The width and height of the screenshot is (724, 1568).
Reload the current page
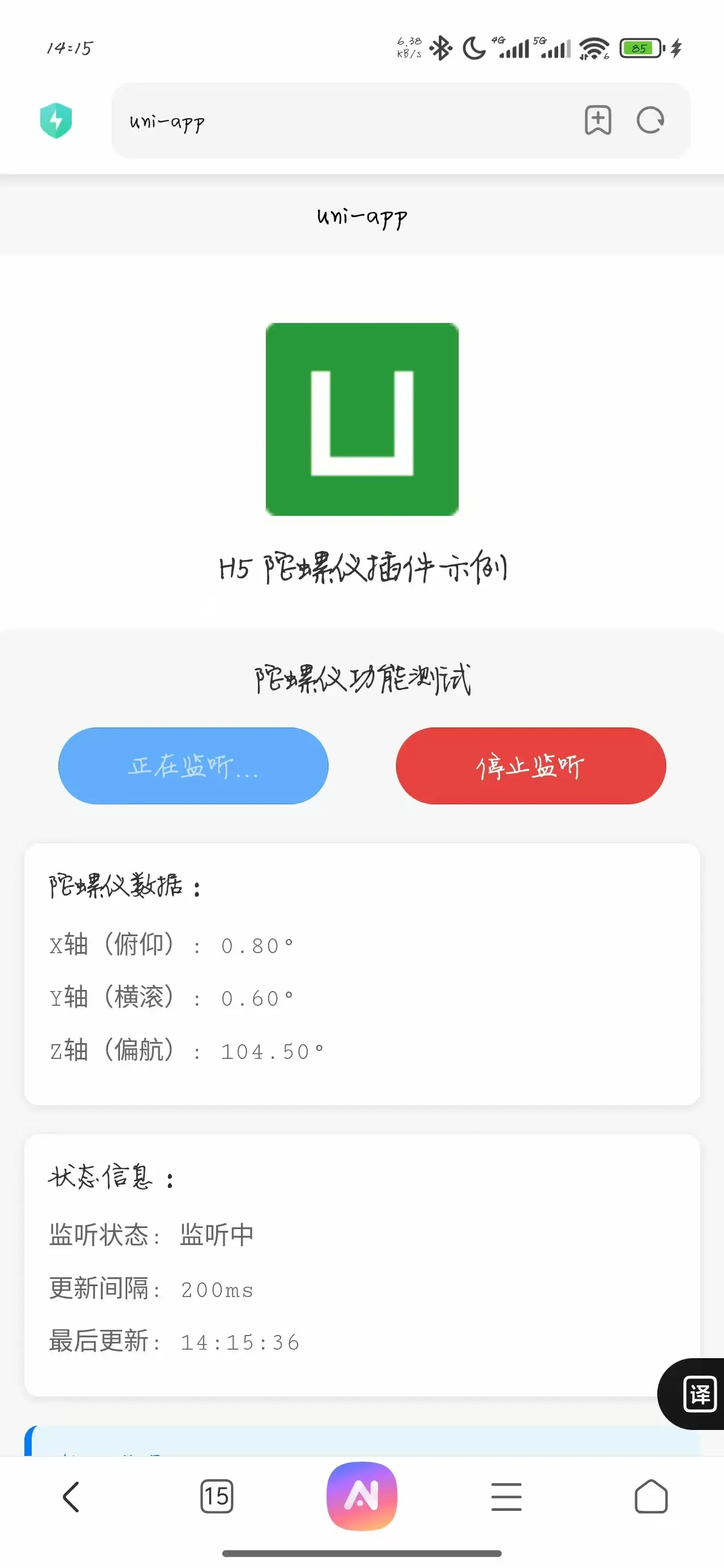click(650, 120)
